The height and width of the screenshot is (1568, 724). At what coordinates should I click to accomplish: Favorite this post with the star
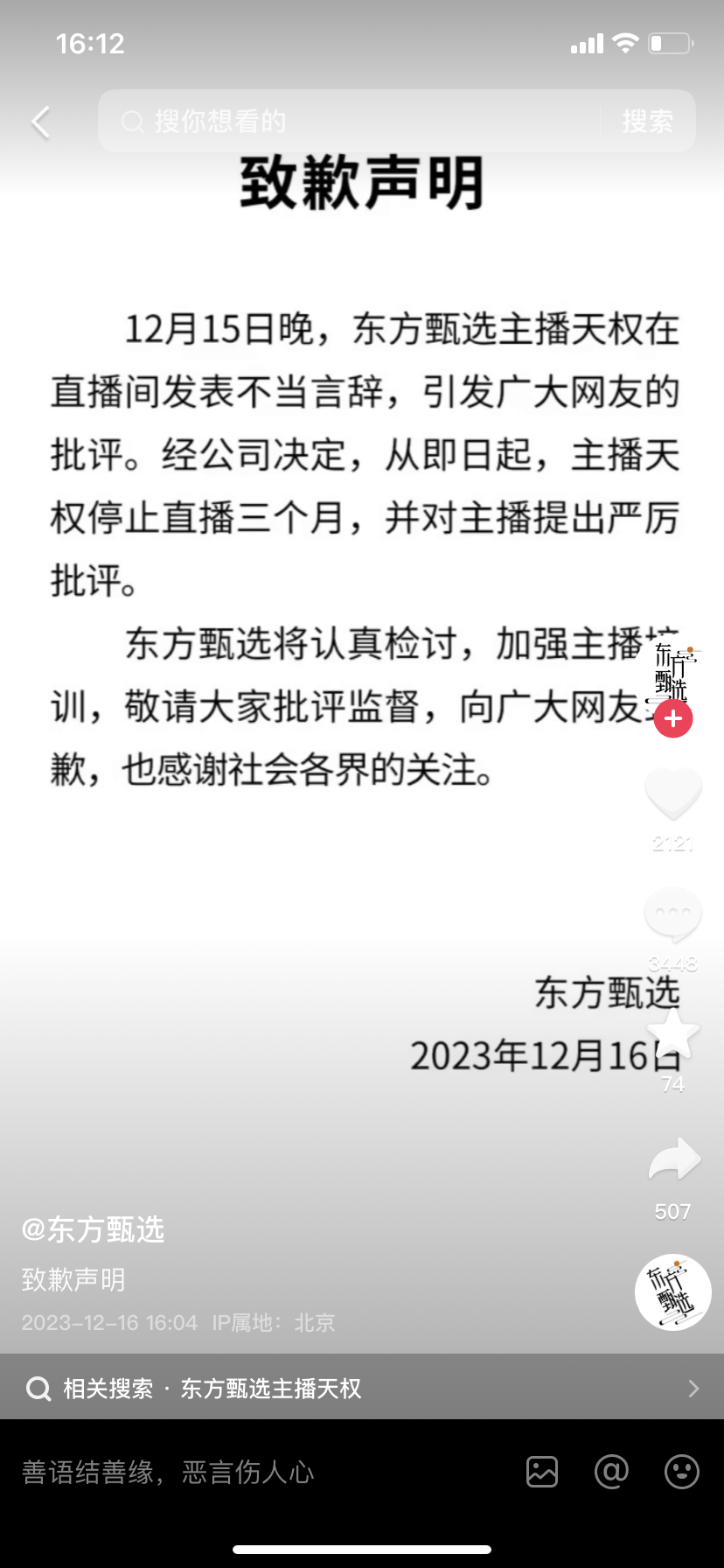[673, 1035]
